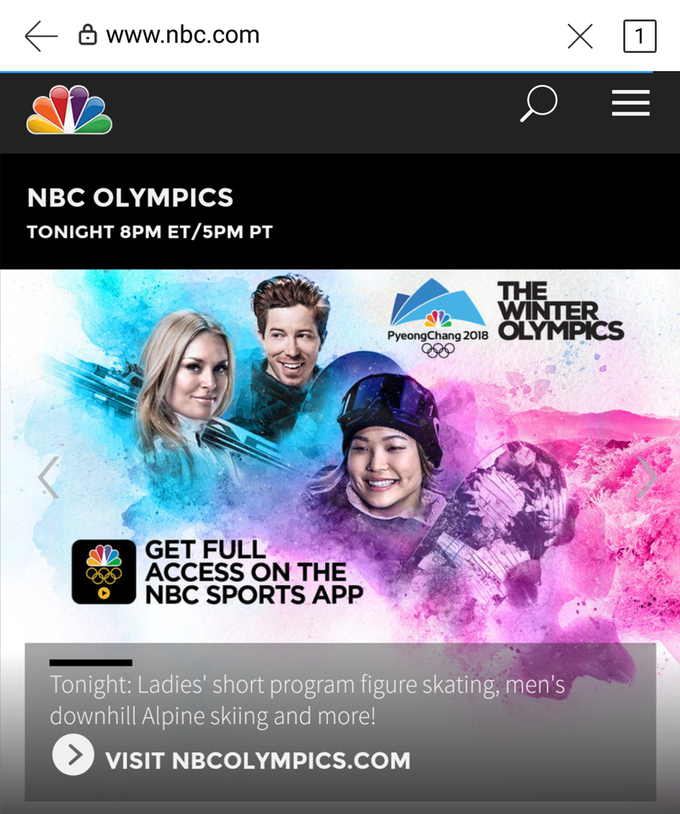Viewport: 680px width, 814px height.
Task: Open the hamburger navigation menu
Action: (630, 103)
